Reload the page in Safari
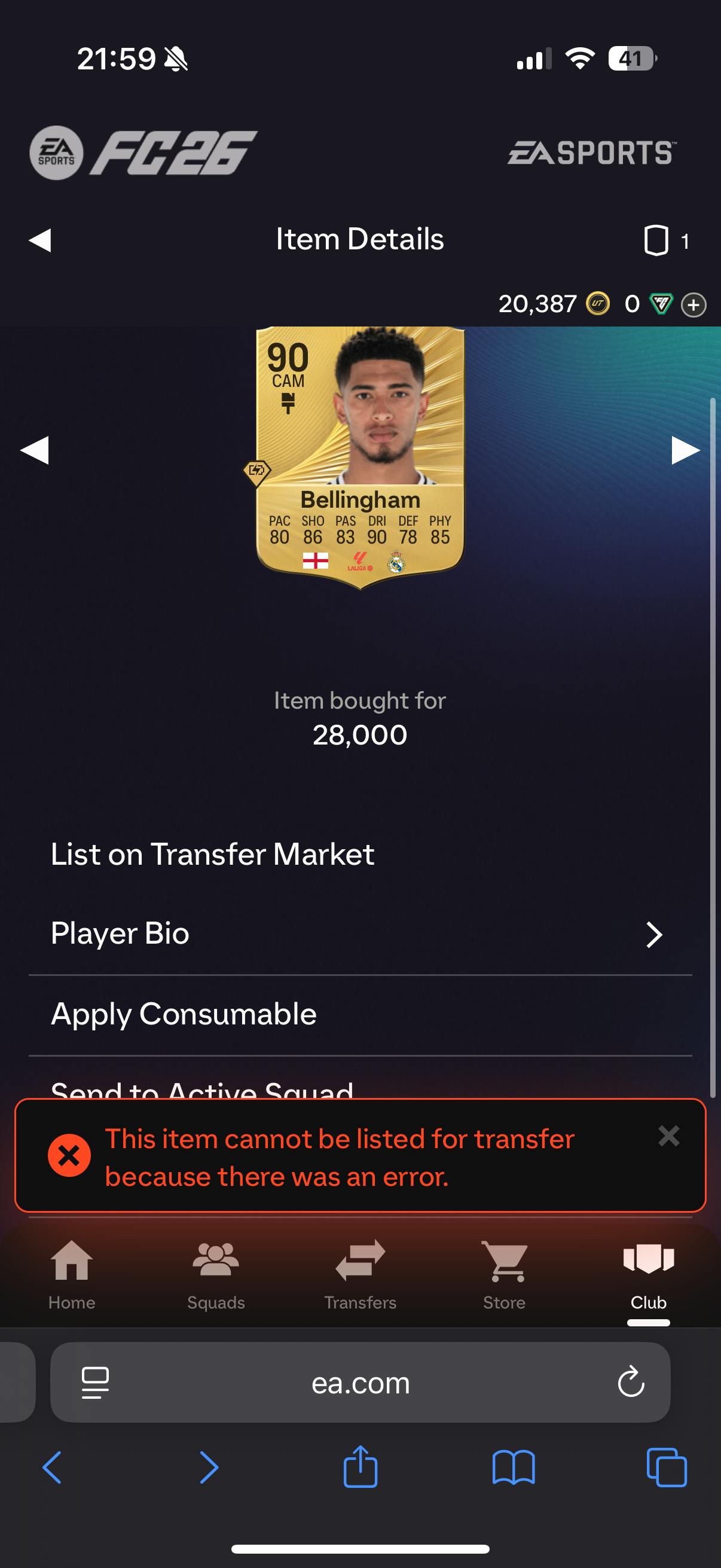This screenshot has height=1568, width=721. pos(630,1383)
